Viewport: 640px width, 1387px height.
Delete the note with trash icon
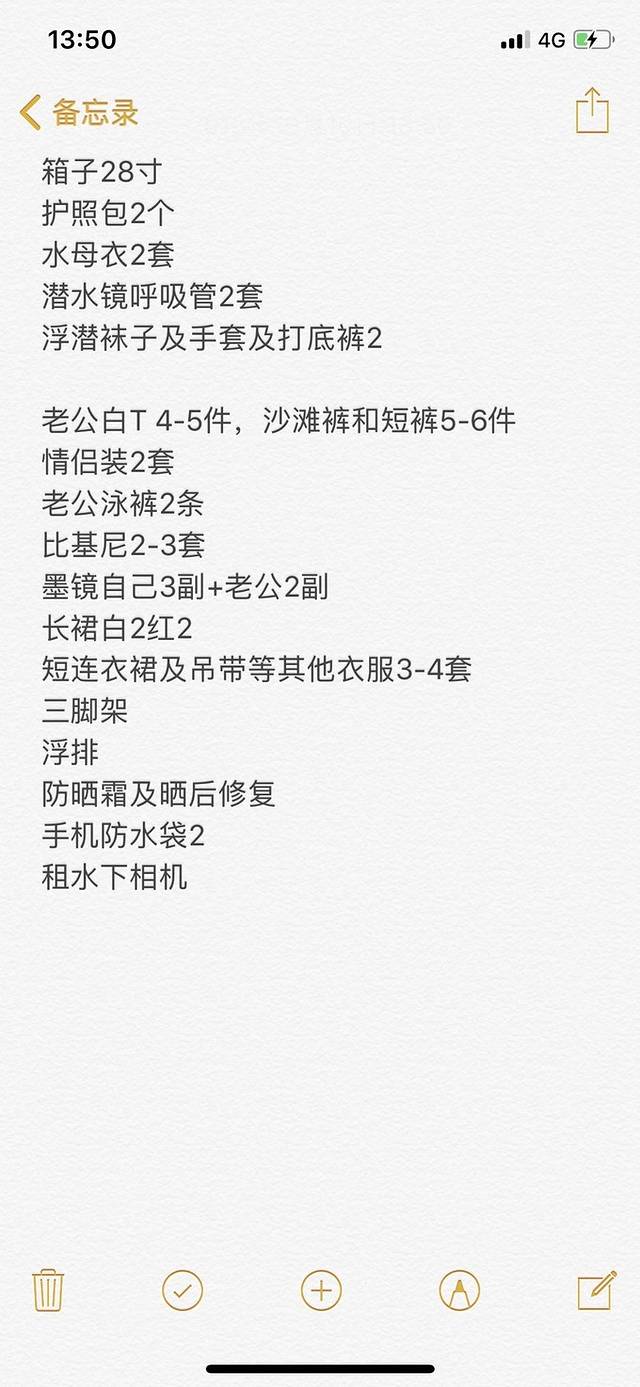(x=48, y=1290)
